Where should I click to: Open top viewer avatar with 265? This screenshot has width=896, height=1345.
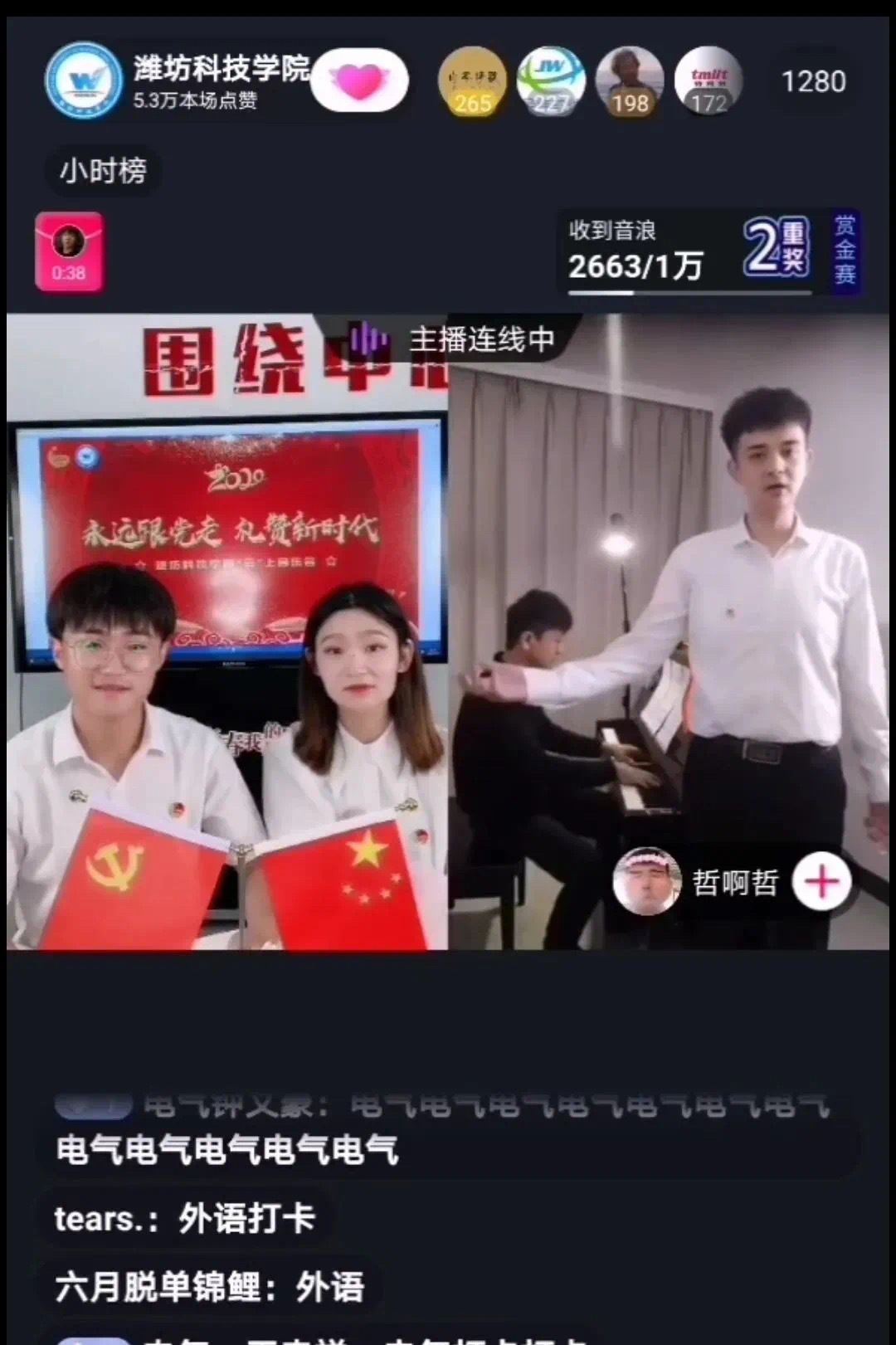[x=472, y=81]
